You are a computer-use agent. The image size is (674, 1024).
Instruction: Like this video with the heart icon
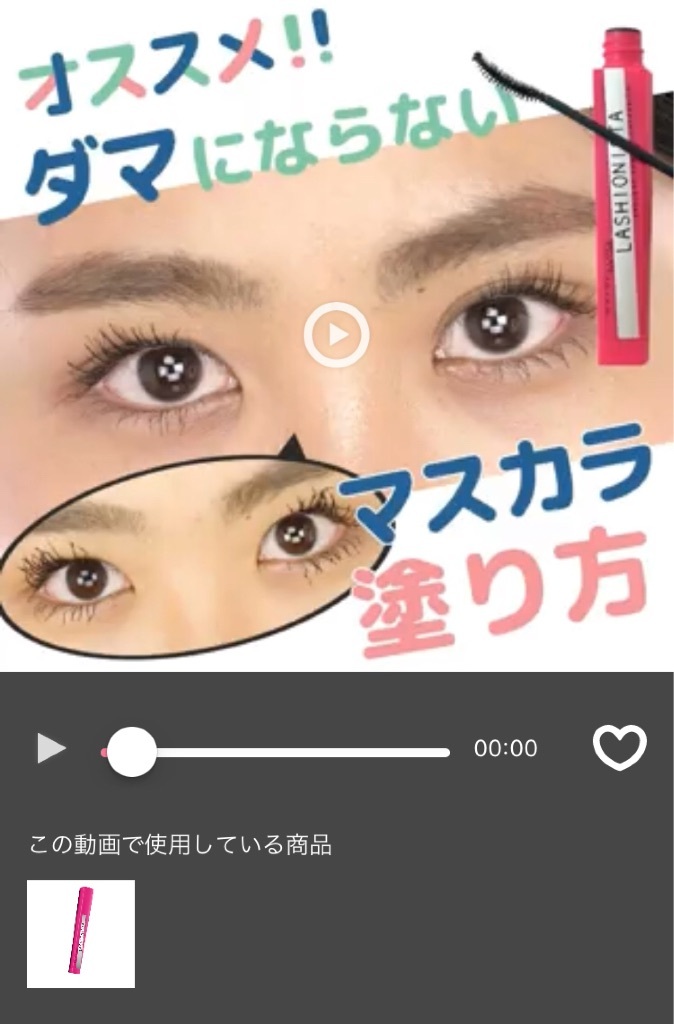coord(620,747)
